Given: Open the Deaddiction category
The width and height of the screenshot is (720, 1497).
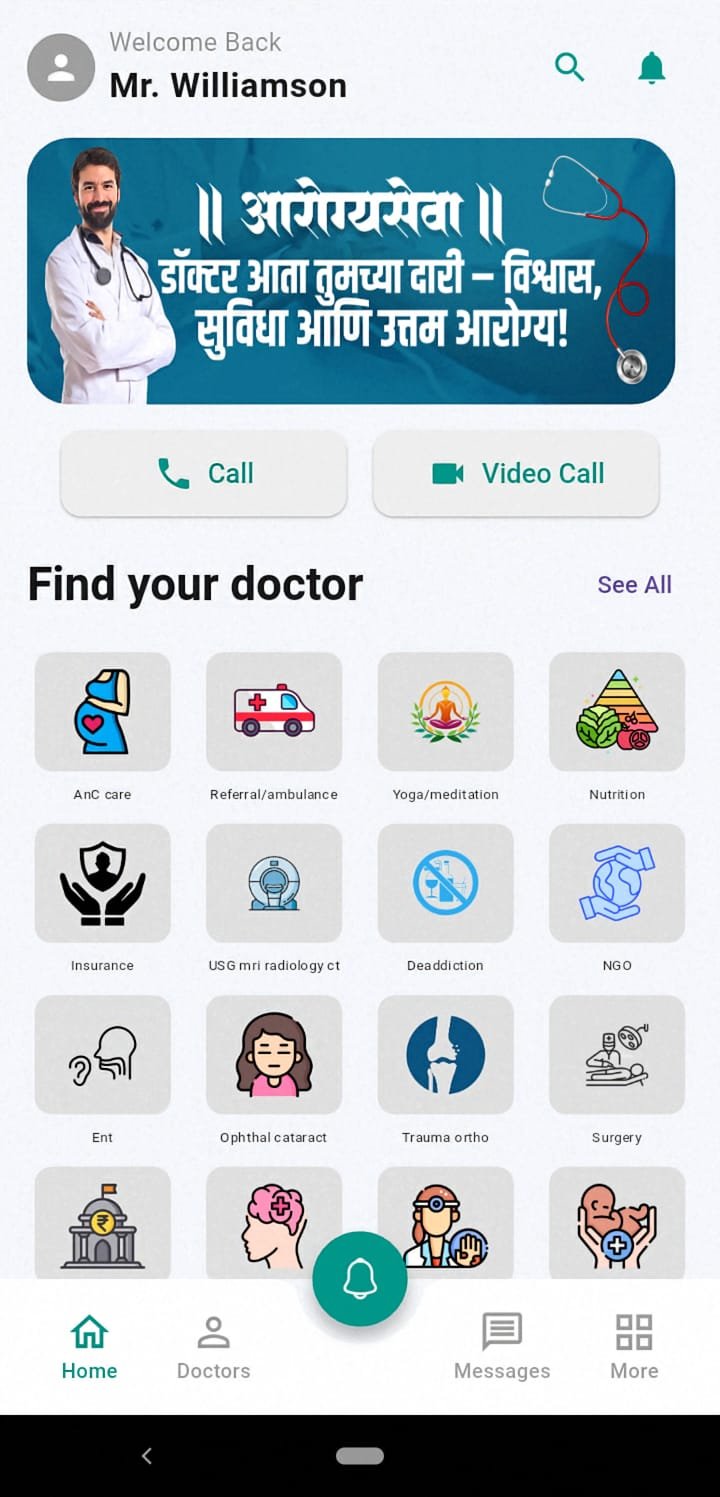Looking at the screenshot, I should point(445,883).
